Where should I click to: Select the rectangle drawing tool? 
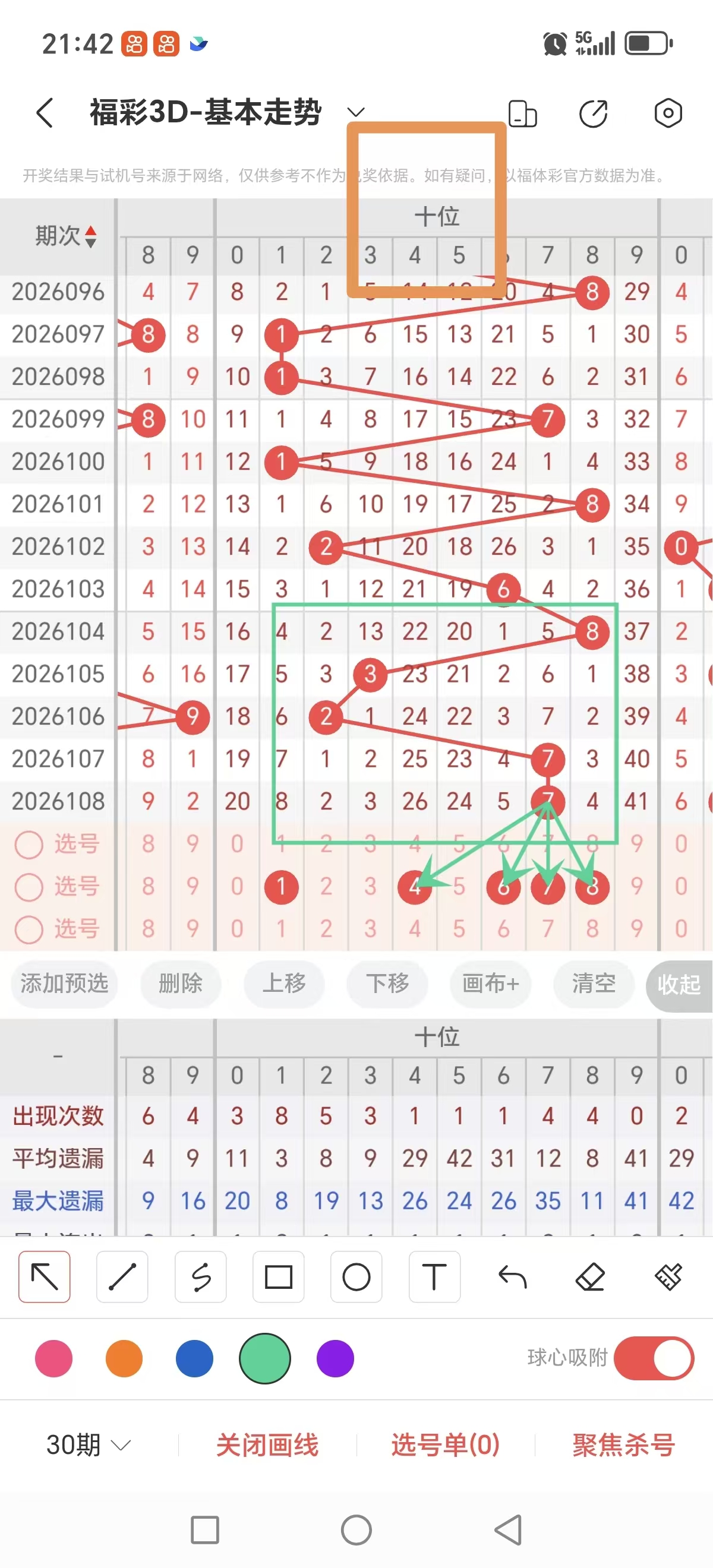click(278, 1276)
